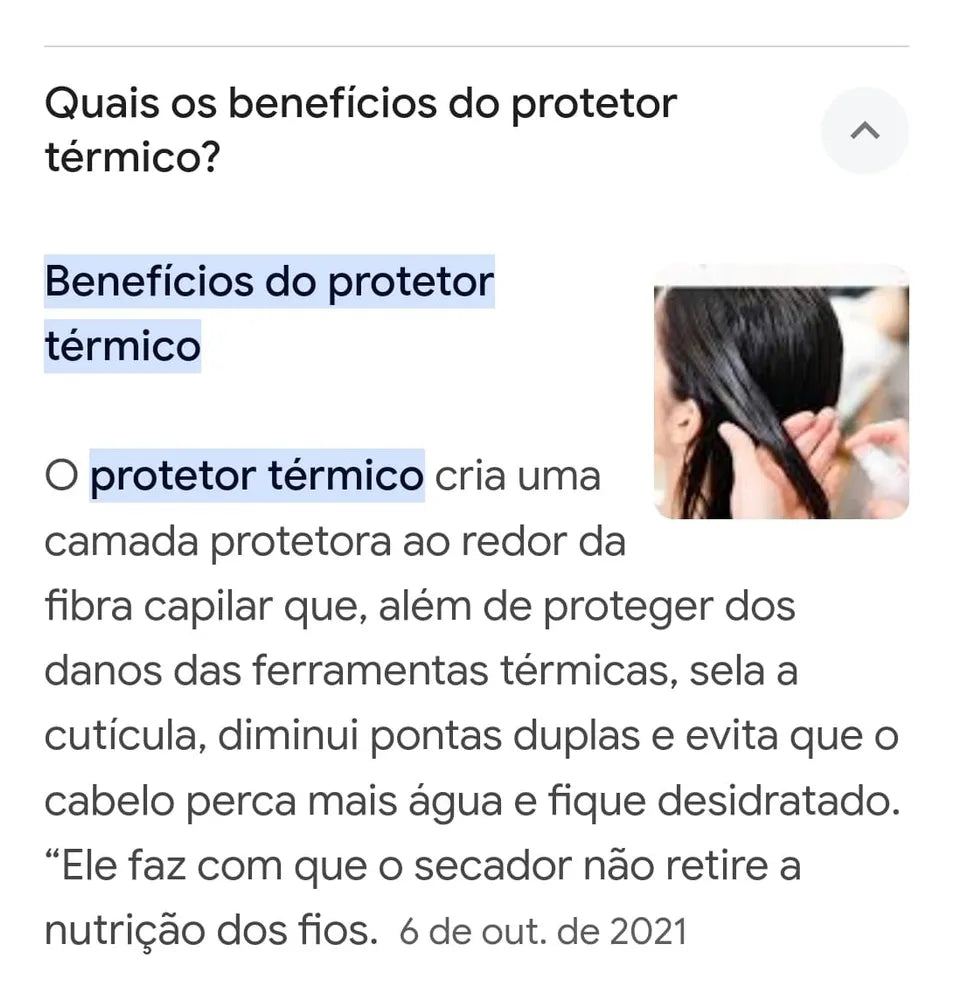Viewport: 954px width, 1000px height.
Task: Collapse the protetor térmico benefits question
Action: point(864,131)
